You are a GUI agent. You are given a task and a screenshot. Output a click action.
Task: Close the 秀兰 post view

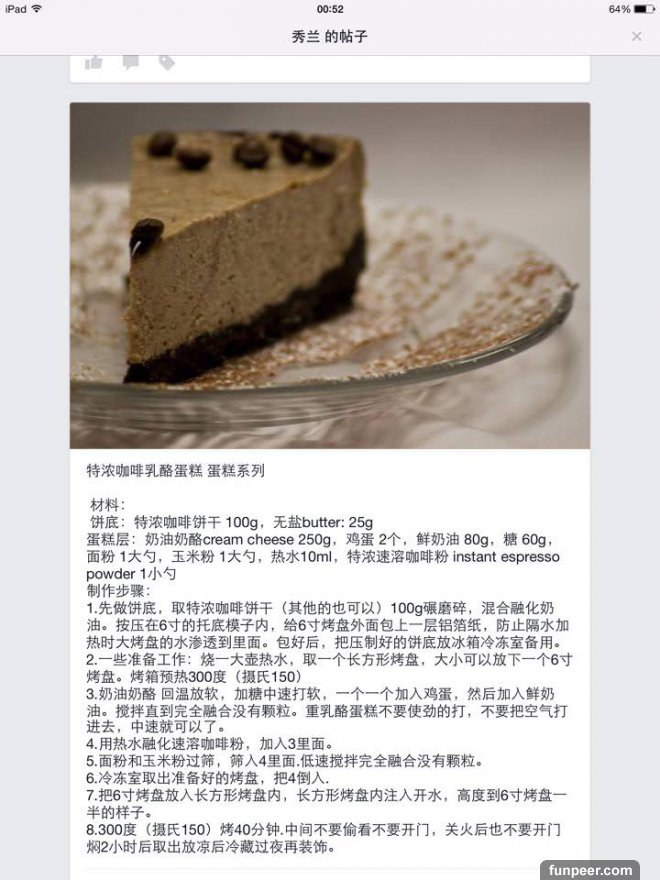point(636,37)
